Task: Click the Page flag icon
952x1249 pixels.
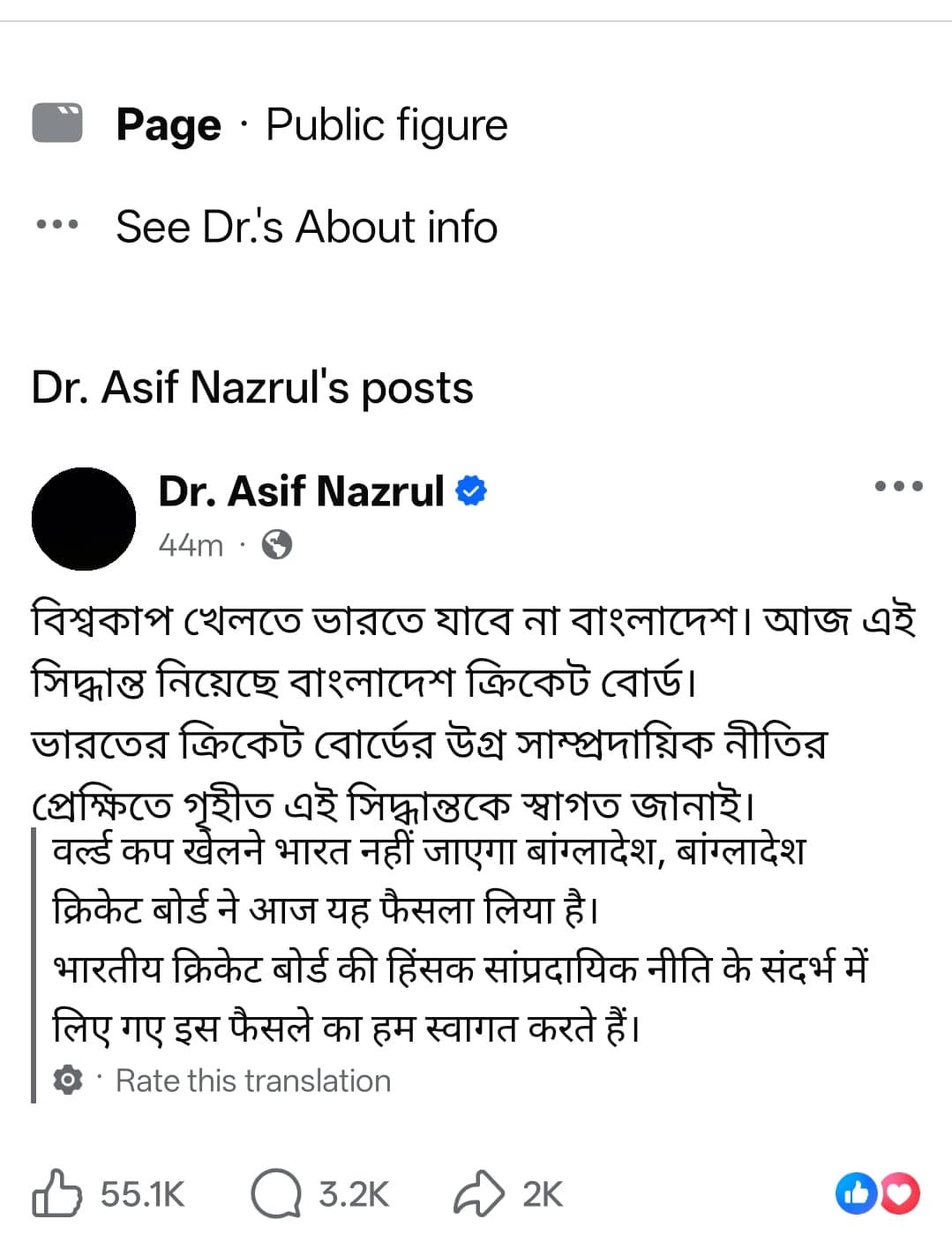Action: pyautogui.click(x=56, y=124)
